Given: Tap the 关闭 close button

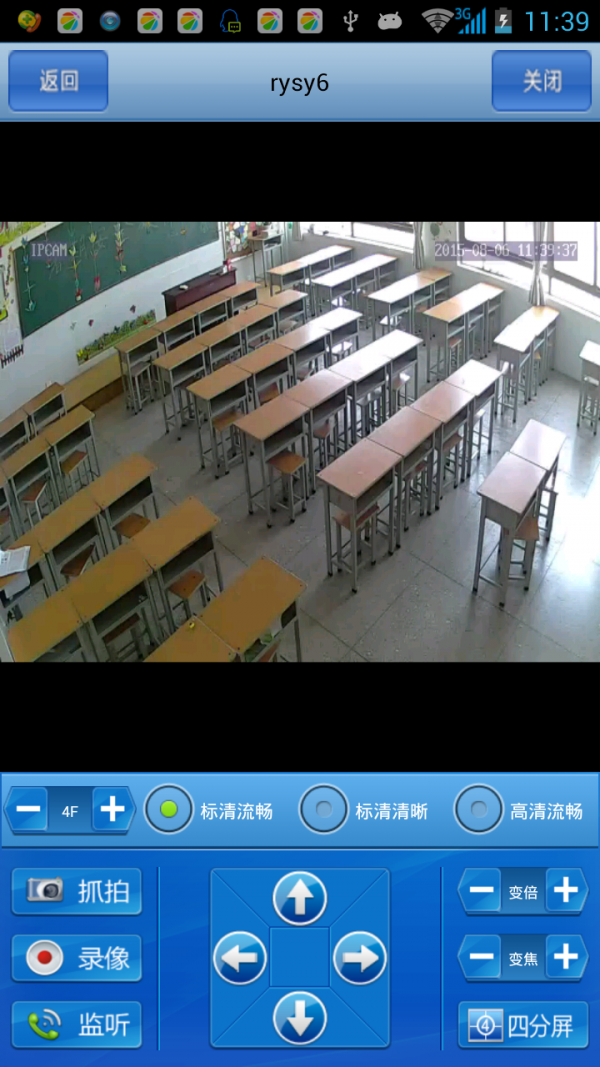Looking at the screenshot, I should pos(541,81).
